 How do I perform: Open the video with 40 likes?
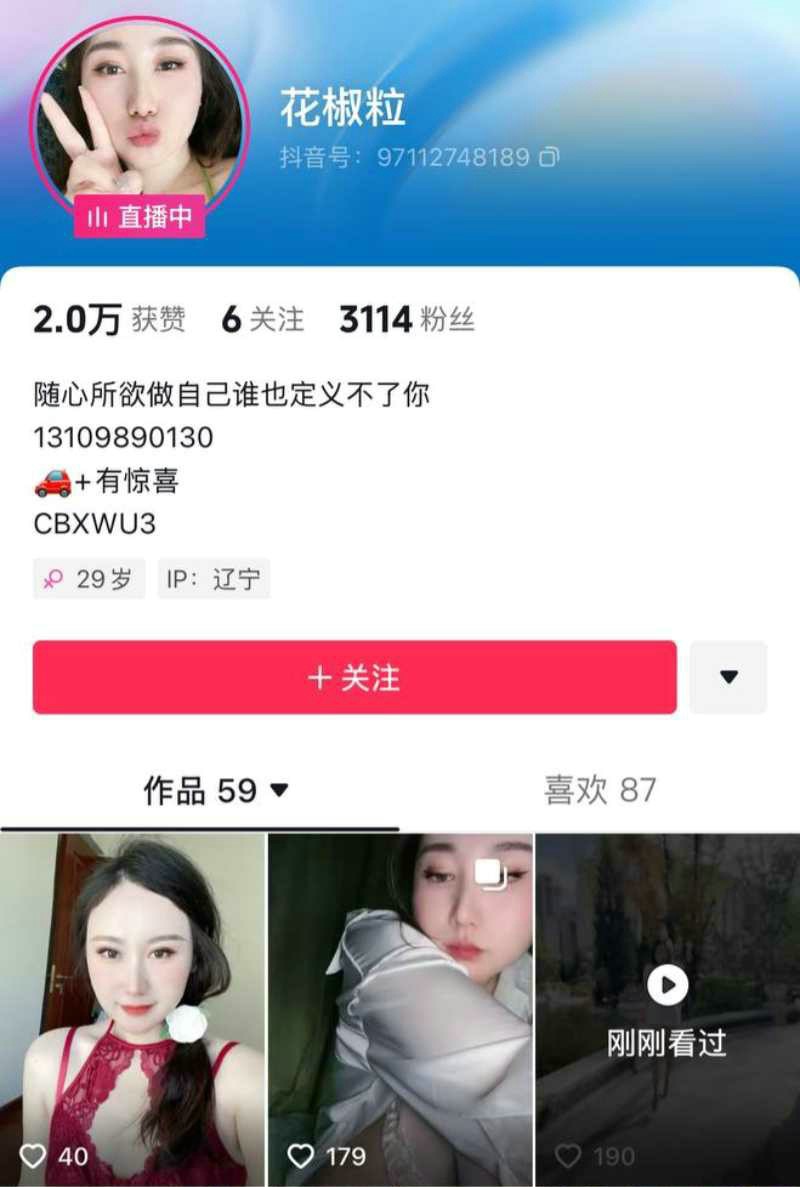[x=132, y=1010]
